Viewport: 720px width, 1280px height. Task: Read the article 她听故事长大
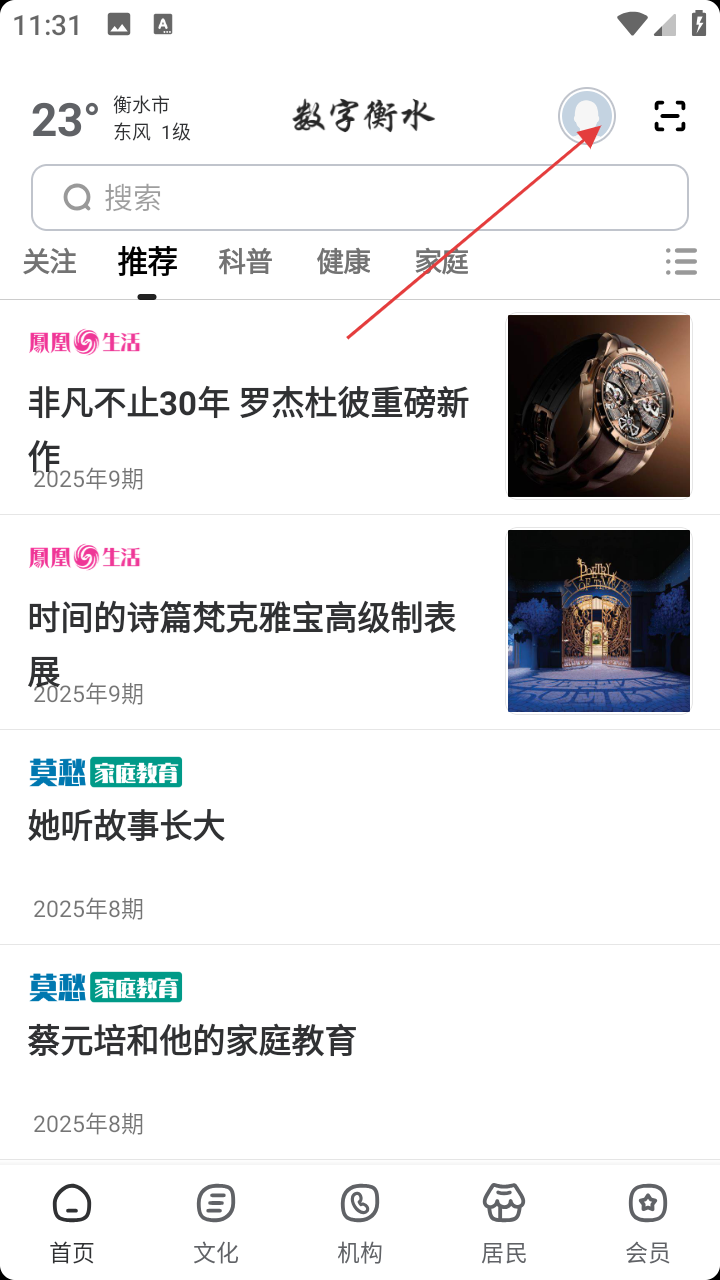(x=360, y=837)
